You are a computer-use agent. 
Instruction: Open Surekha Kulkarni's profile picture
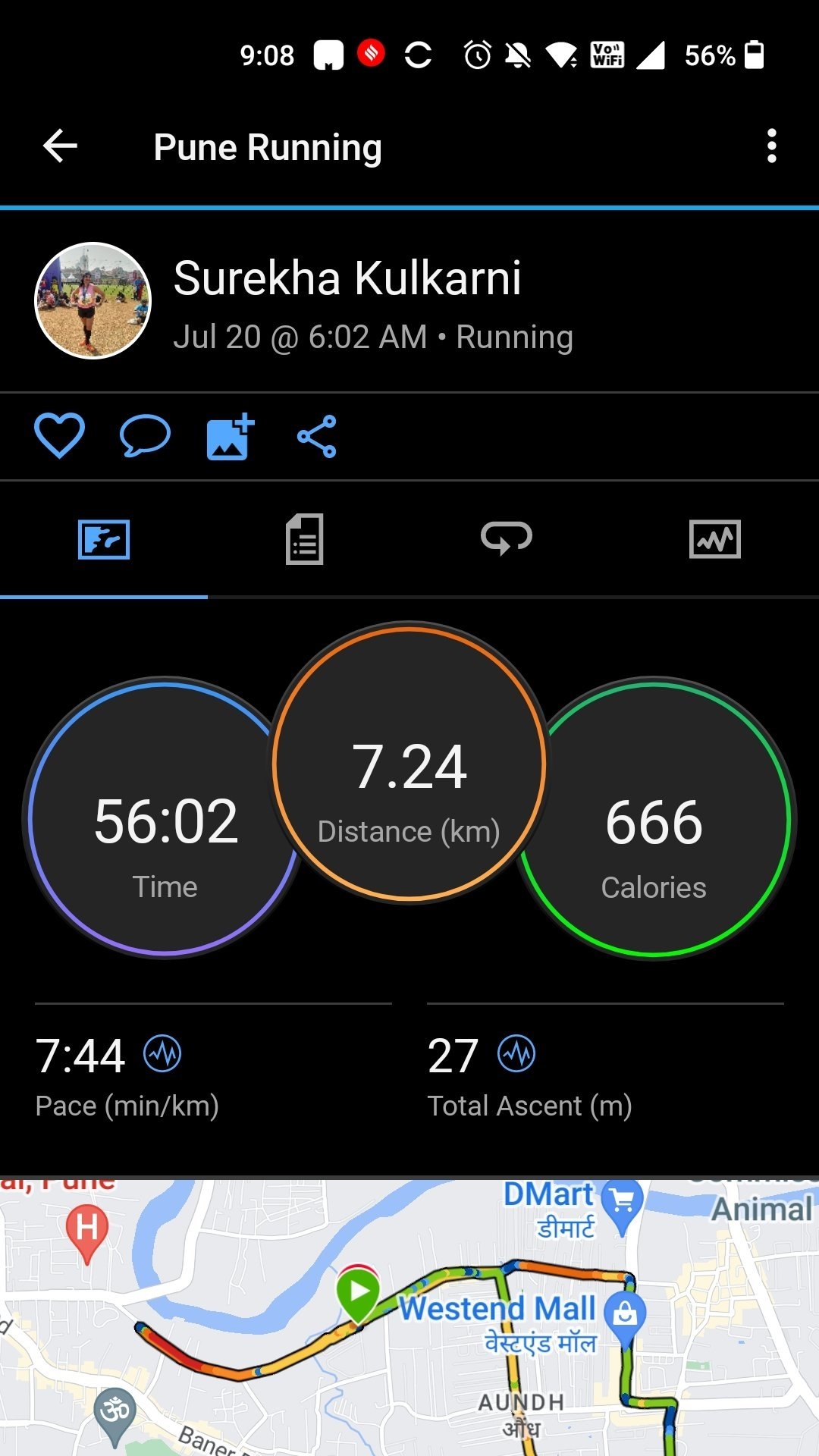[93, 301]
